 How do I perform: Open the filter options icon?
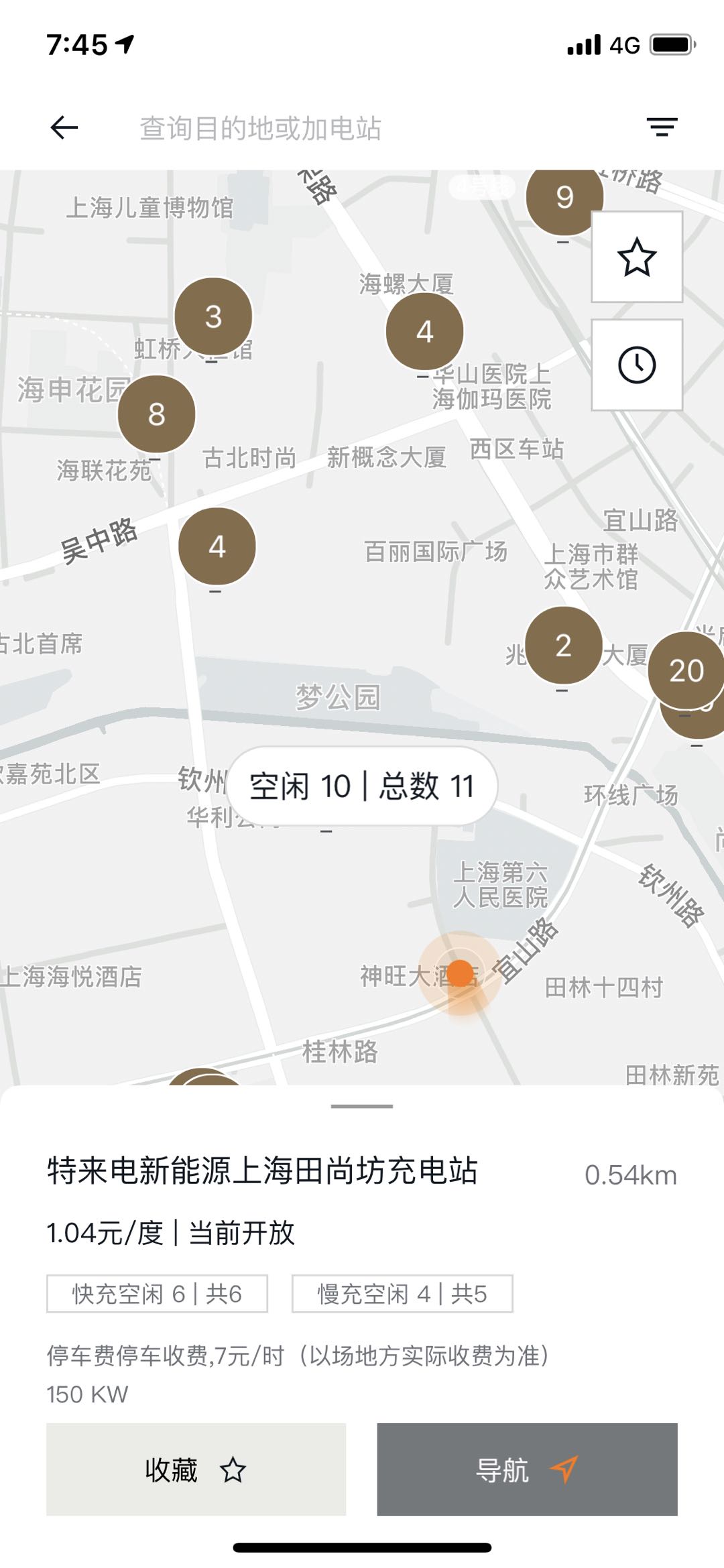[x=662, y=127]
